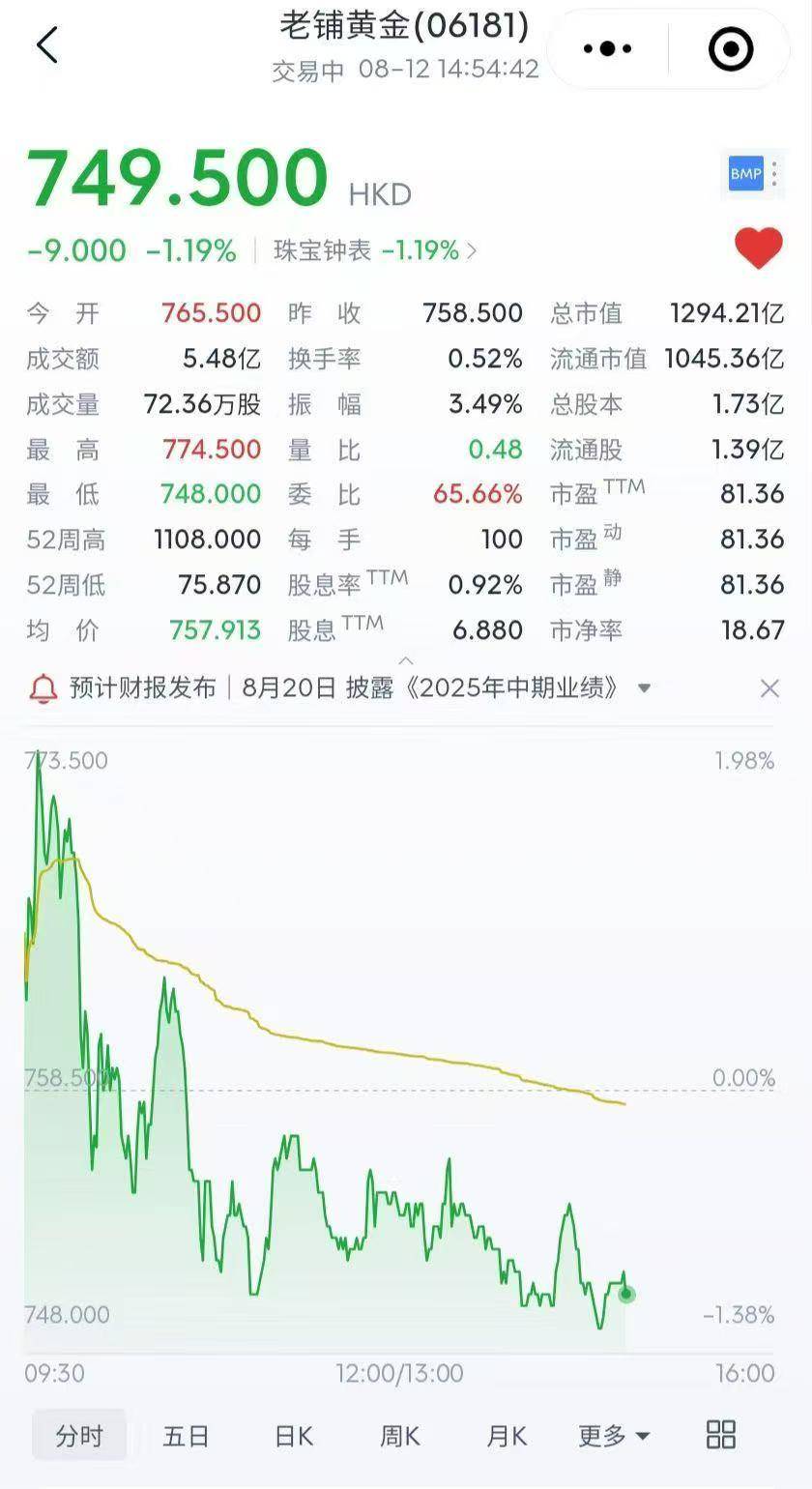Tap the mini-program exit circle icon

[730, 47]
